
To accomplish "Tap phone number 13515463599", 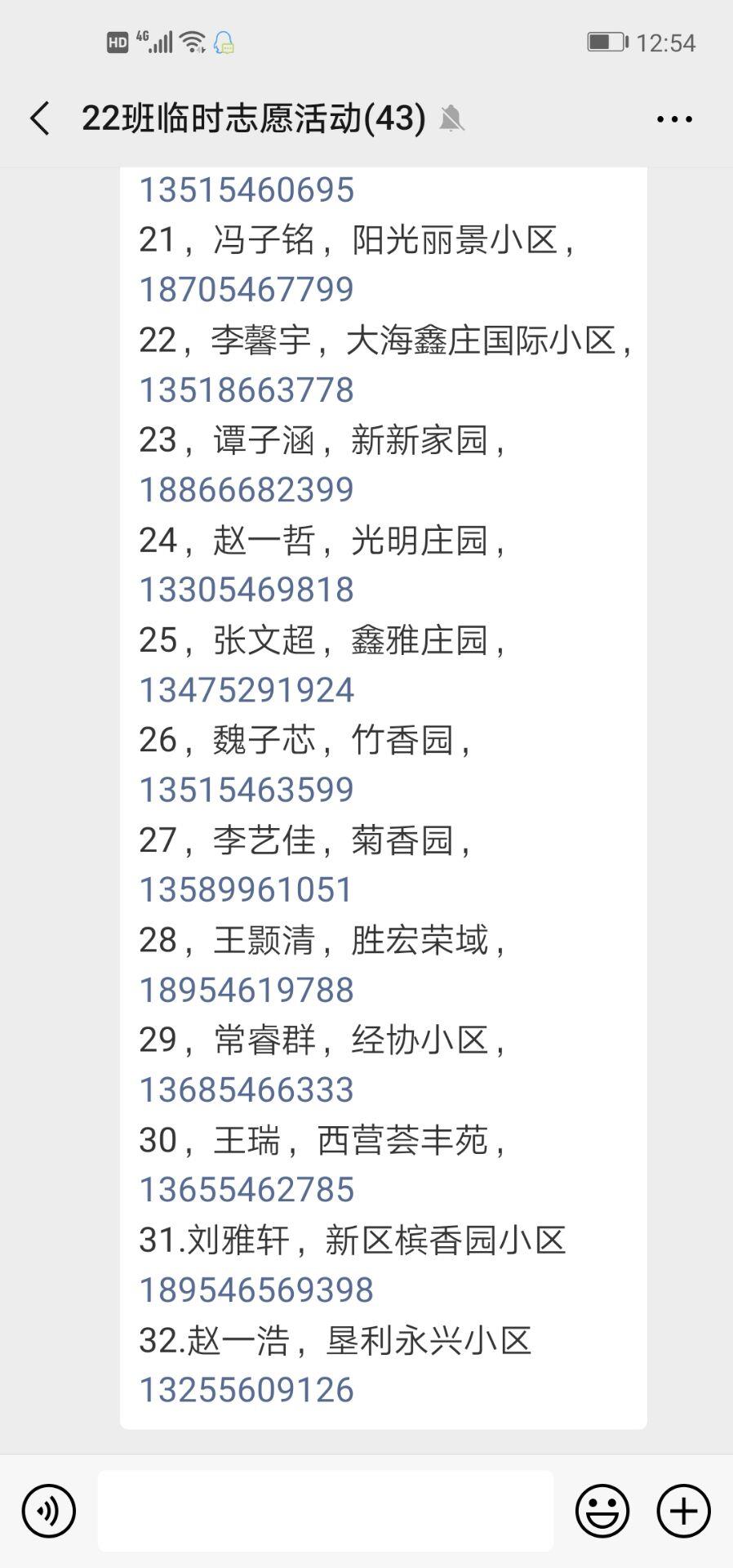I will 247,790.
